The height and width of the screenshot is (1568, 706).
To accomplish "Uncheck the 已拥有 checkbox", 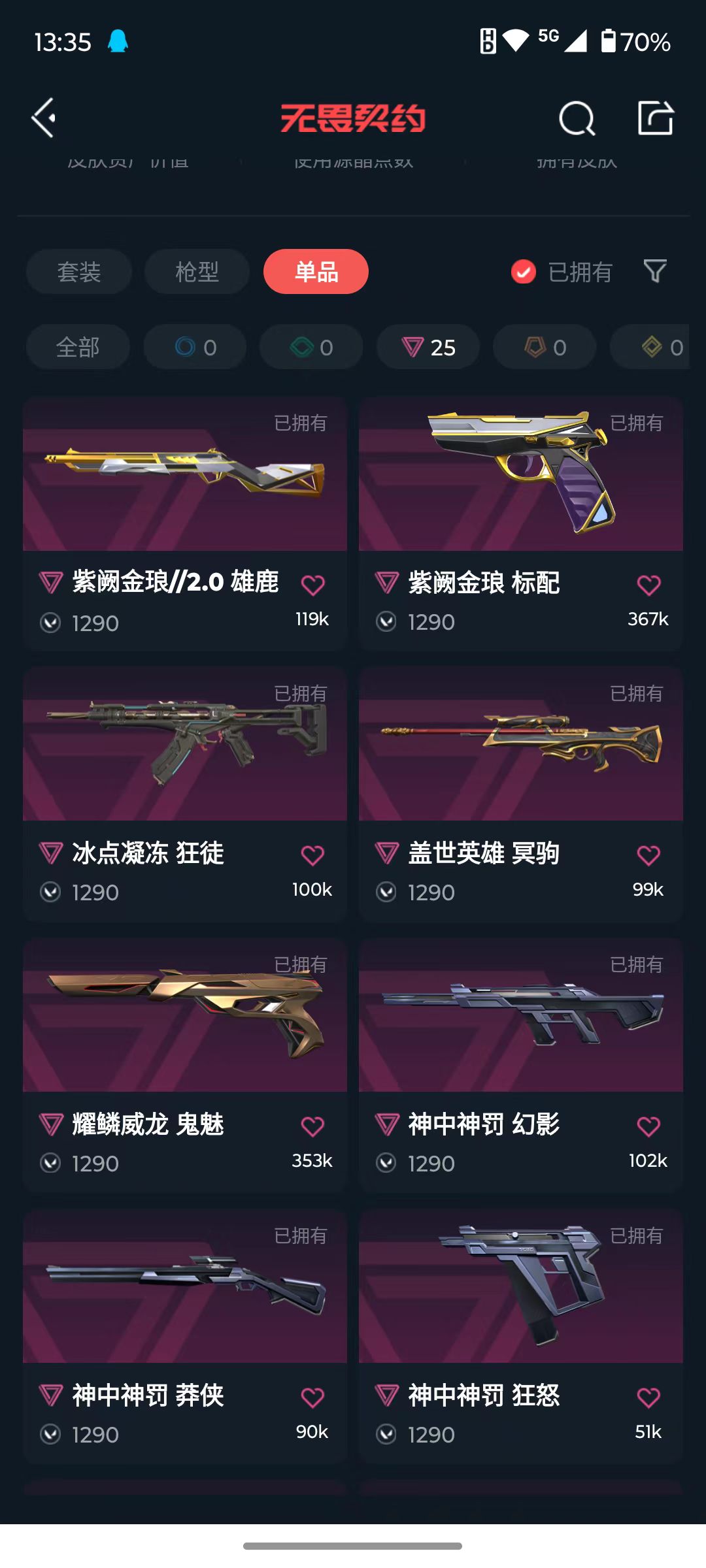I will click(524, 272).
